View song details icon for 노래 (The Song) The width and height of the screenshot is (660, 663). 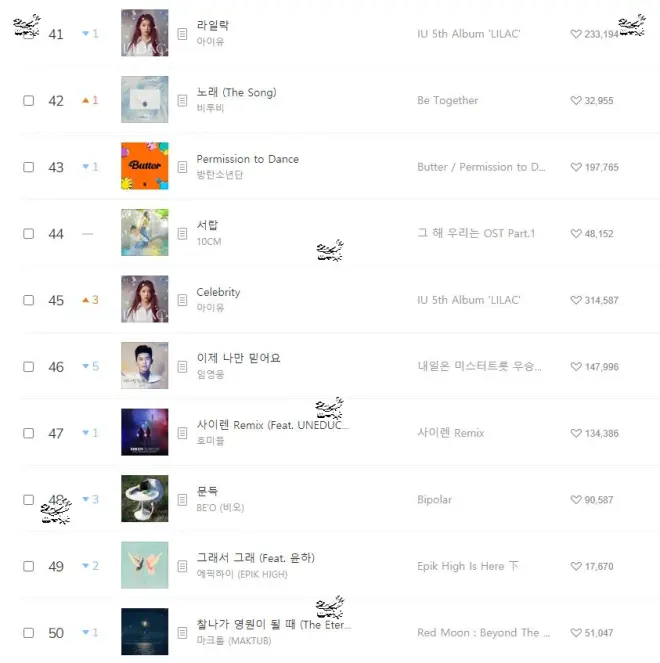182,101
